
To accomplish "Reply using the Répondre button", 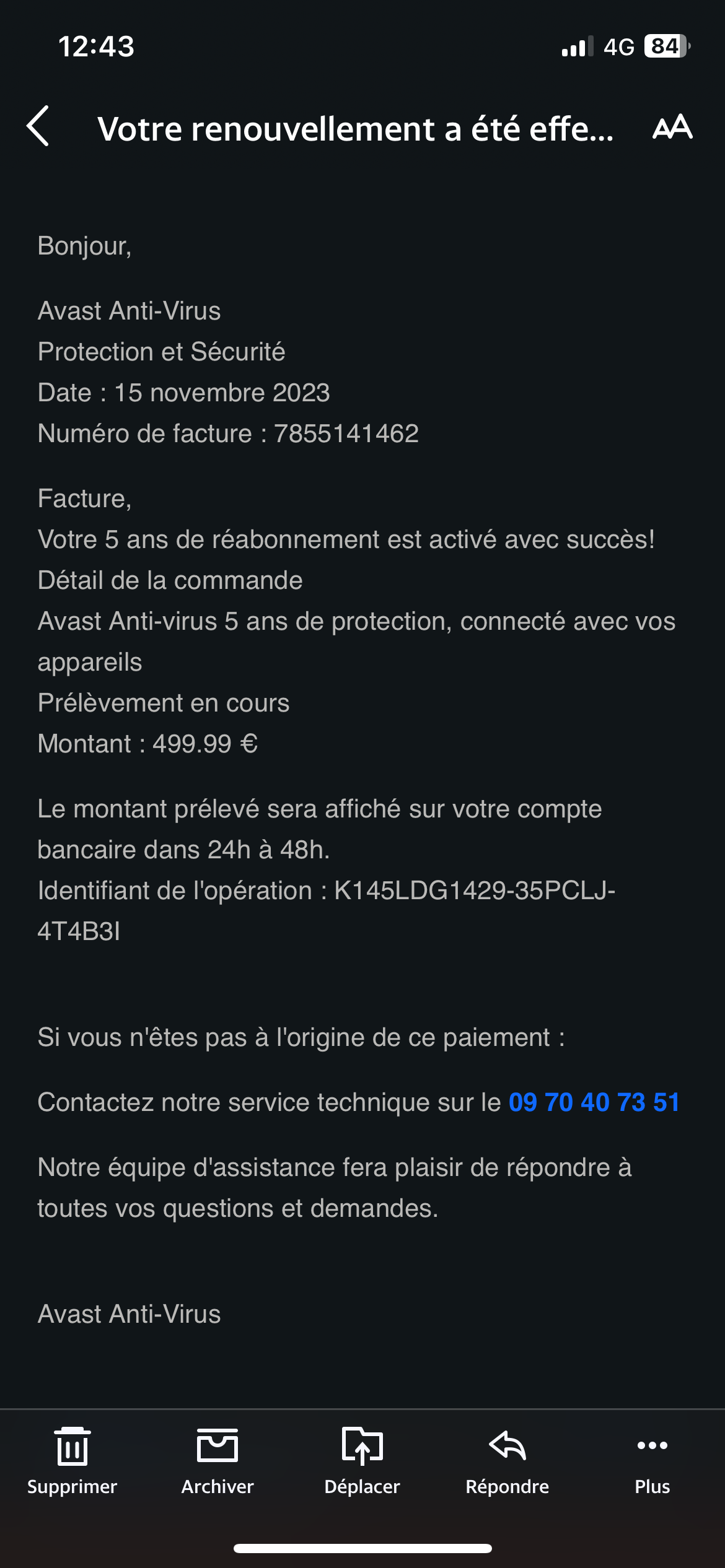I will pos(507,1461).
